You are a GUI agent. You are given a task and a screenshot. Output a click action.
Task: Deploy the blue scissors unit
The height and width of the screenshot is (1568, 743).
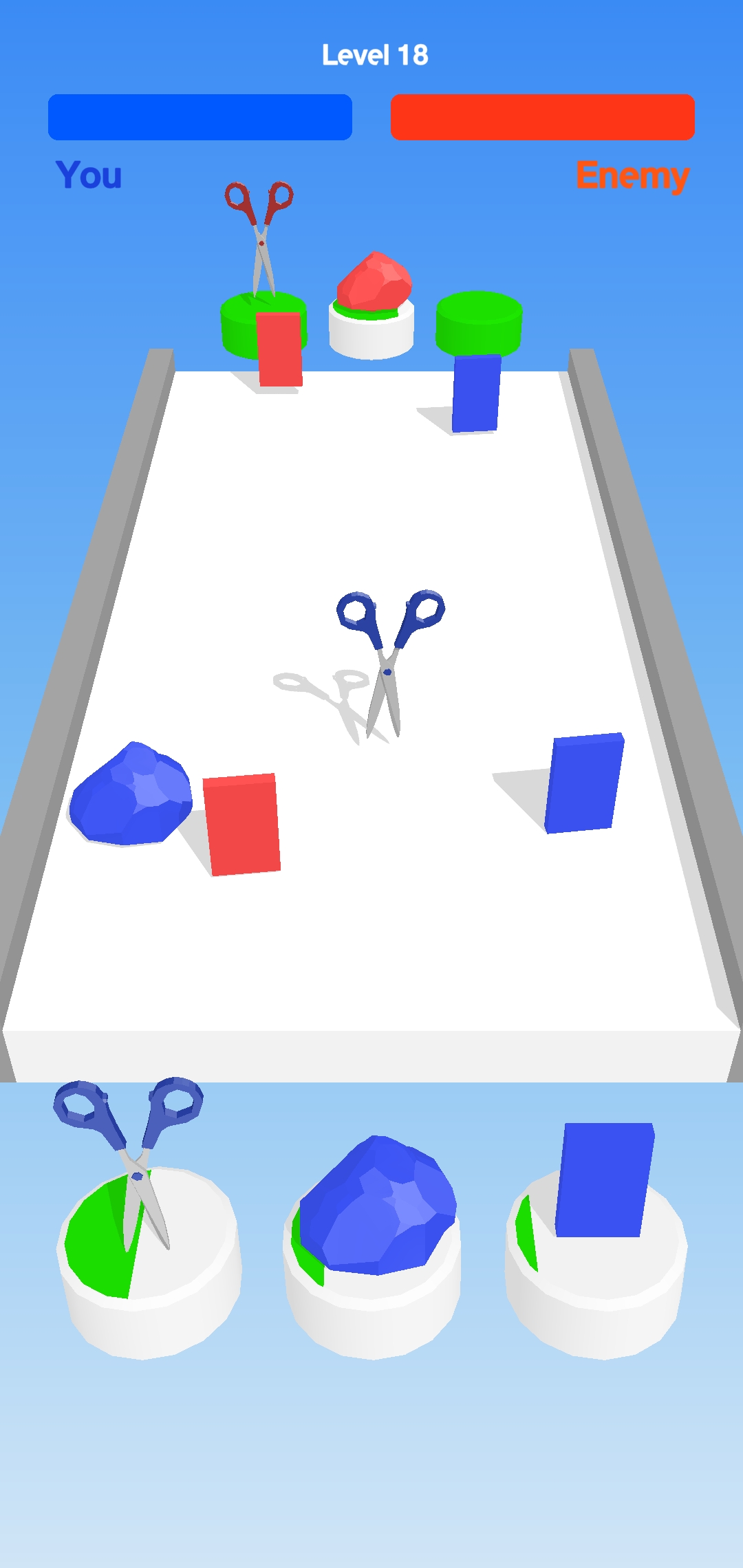click(x=148, y=1231)
